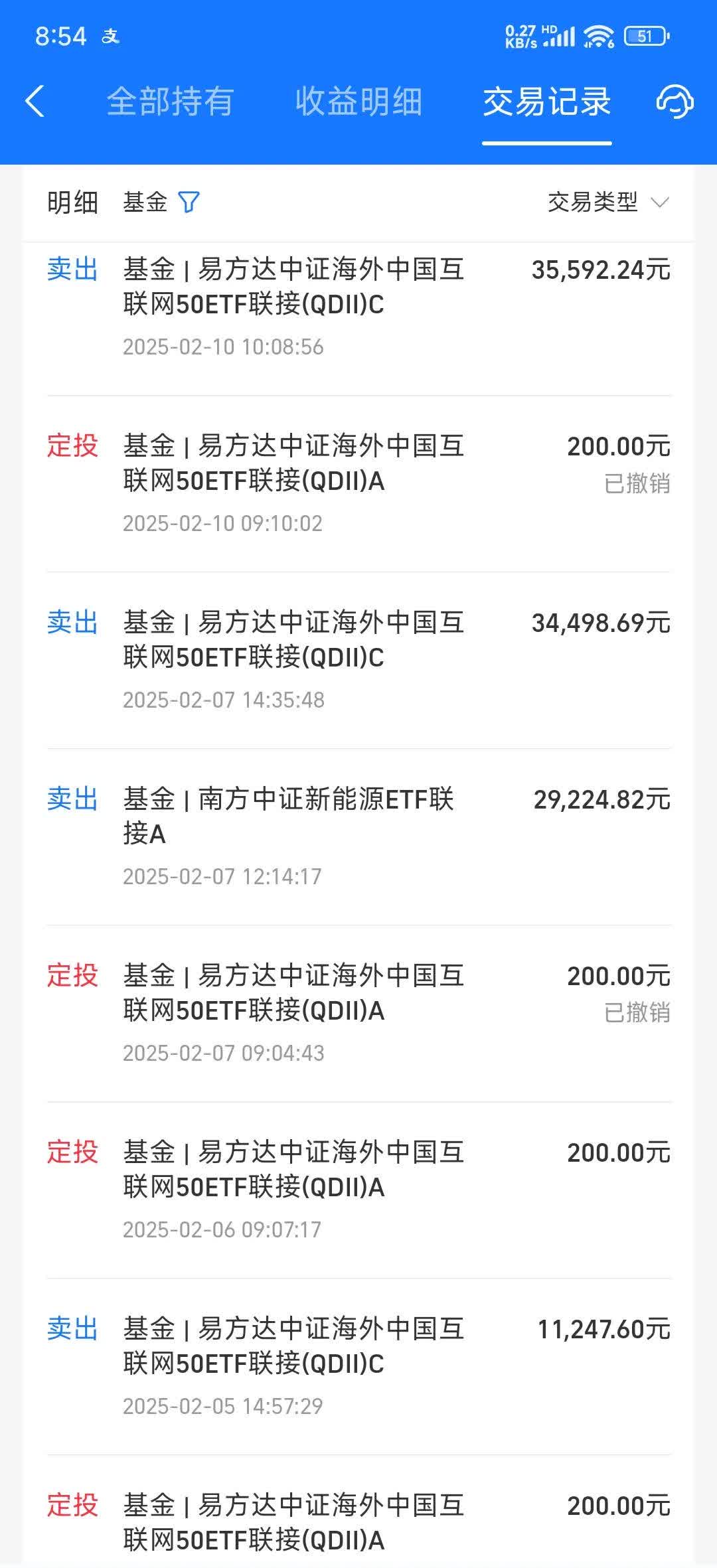
Task: Tap the Alipay status bar indicator
Action: coord(112,37)
